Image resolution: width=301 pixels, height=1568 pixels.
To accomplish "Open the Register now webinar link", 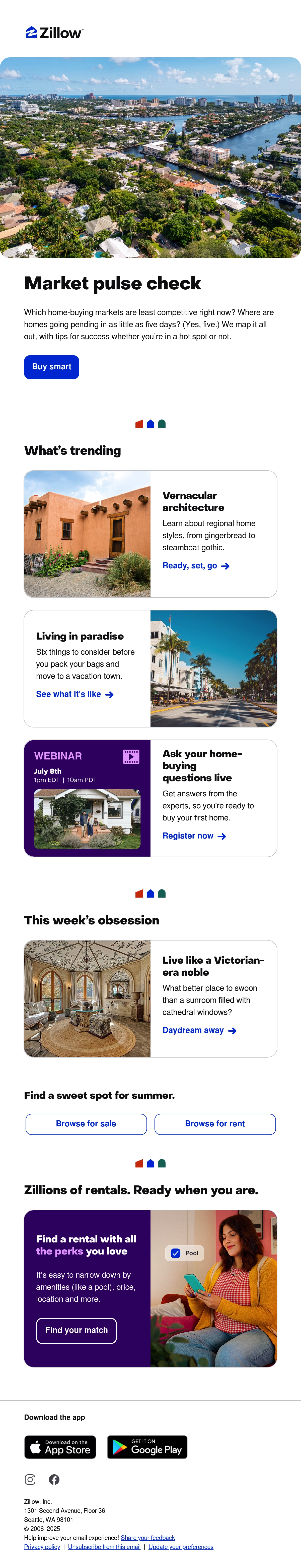I will [x=194, y=836].
